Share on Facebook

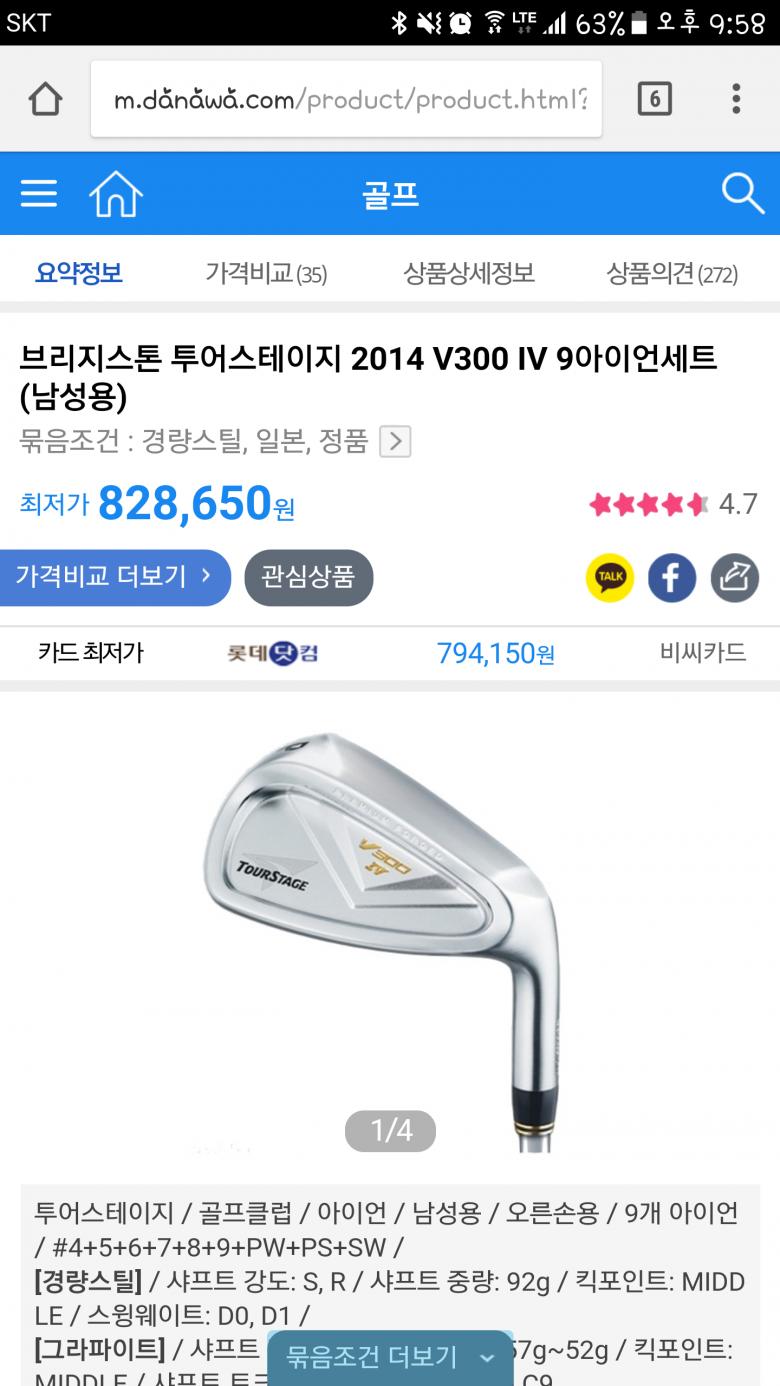(672, 577)
